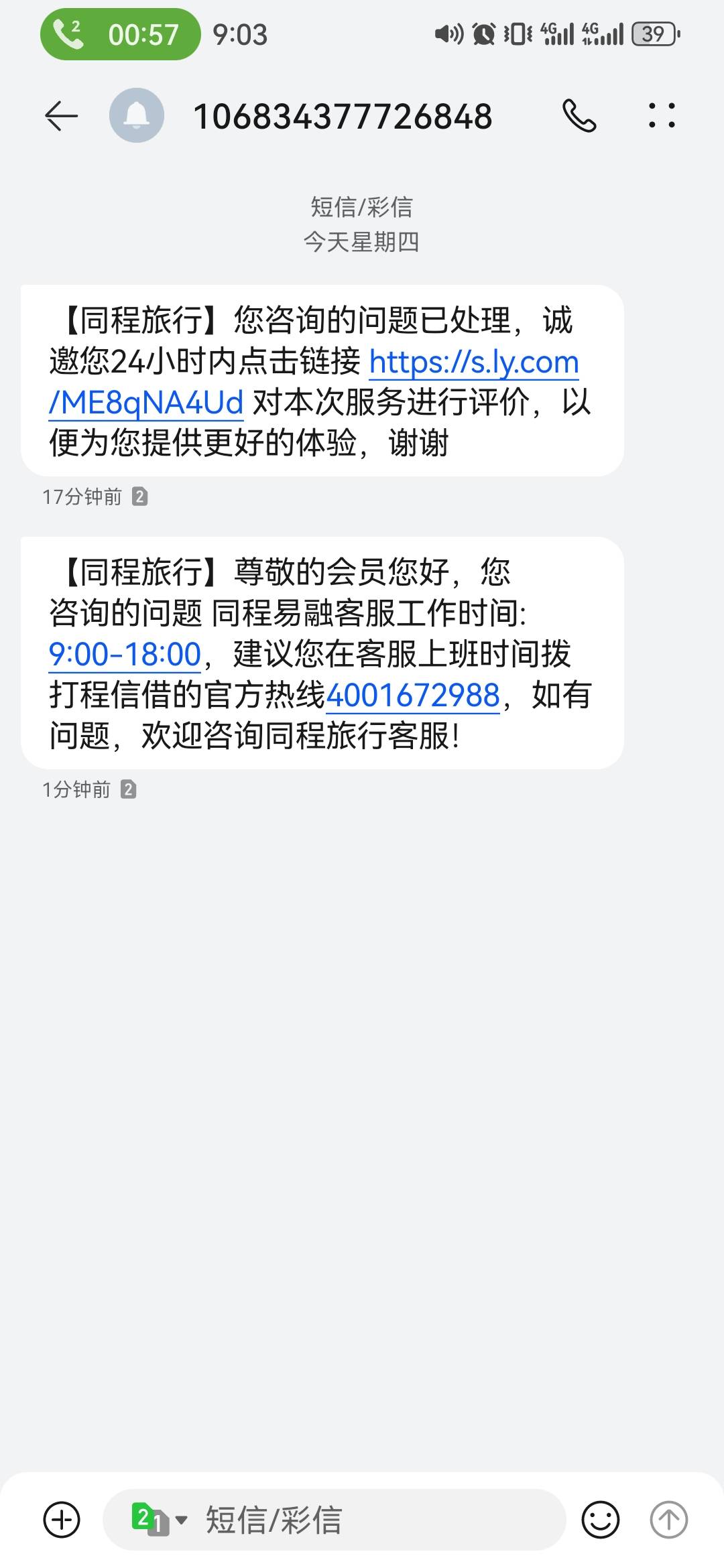Tap the send arrow button
724x1568 pixels.
[x=669, y=1519]
